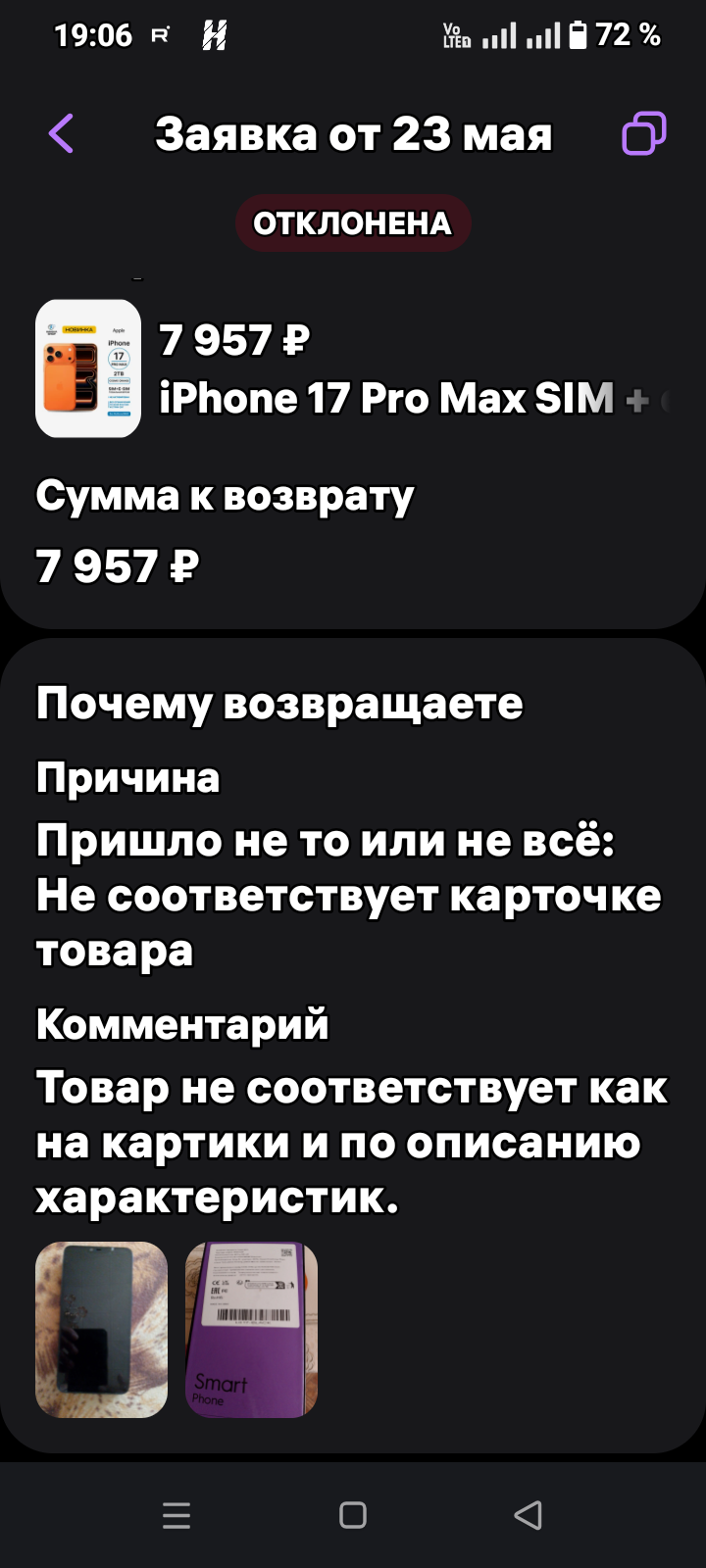View the attached photo of the purple box
This screenshot has width=706, height=1568.
pyautogui.click(x=252, y=1330)
